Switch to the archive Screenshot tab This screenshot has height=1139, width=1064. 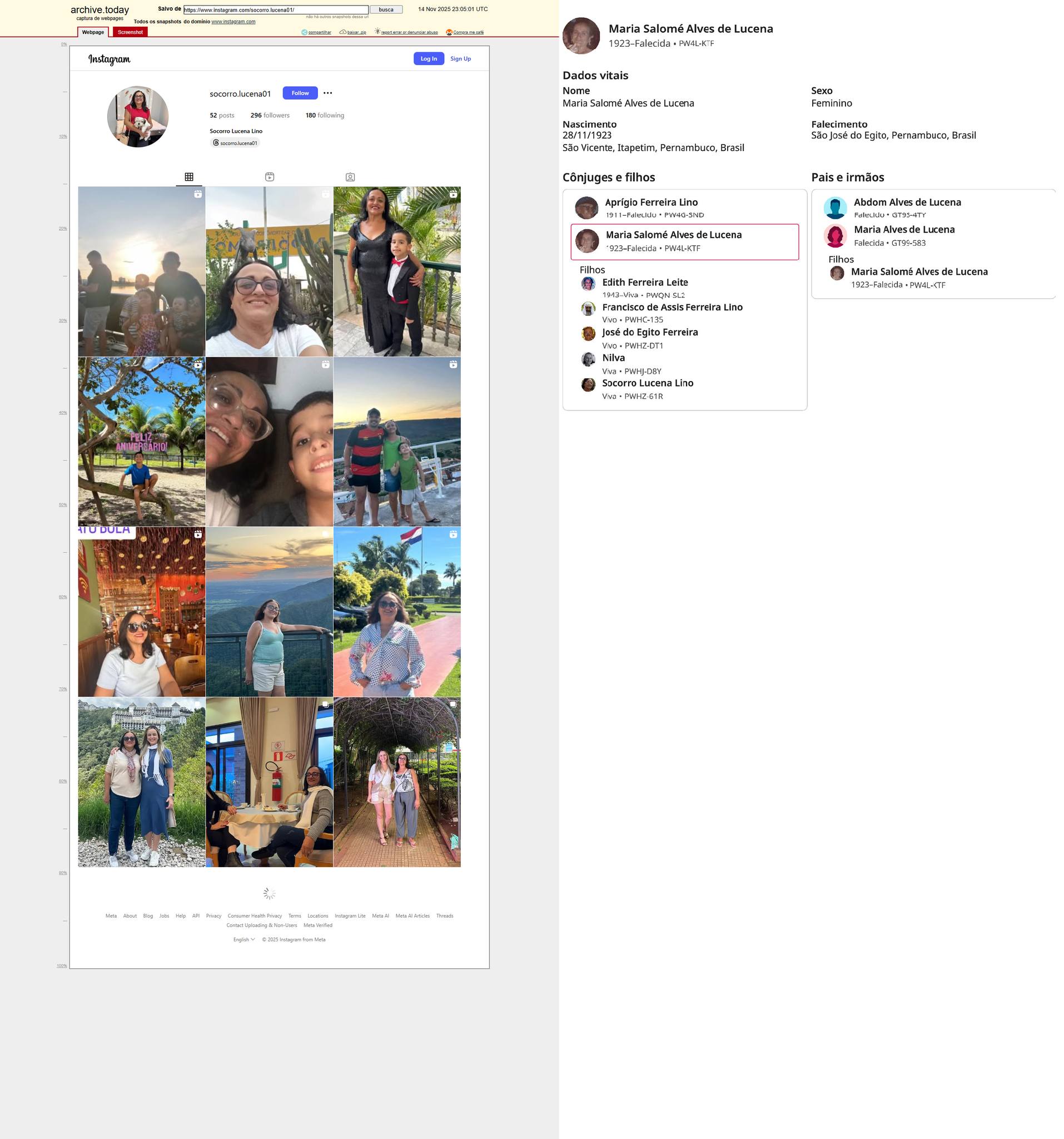tap(130, 32)
